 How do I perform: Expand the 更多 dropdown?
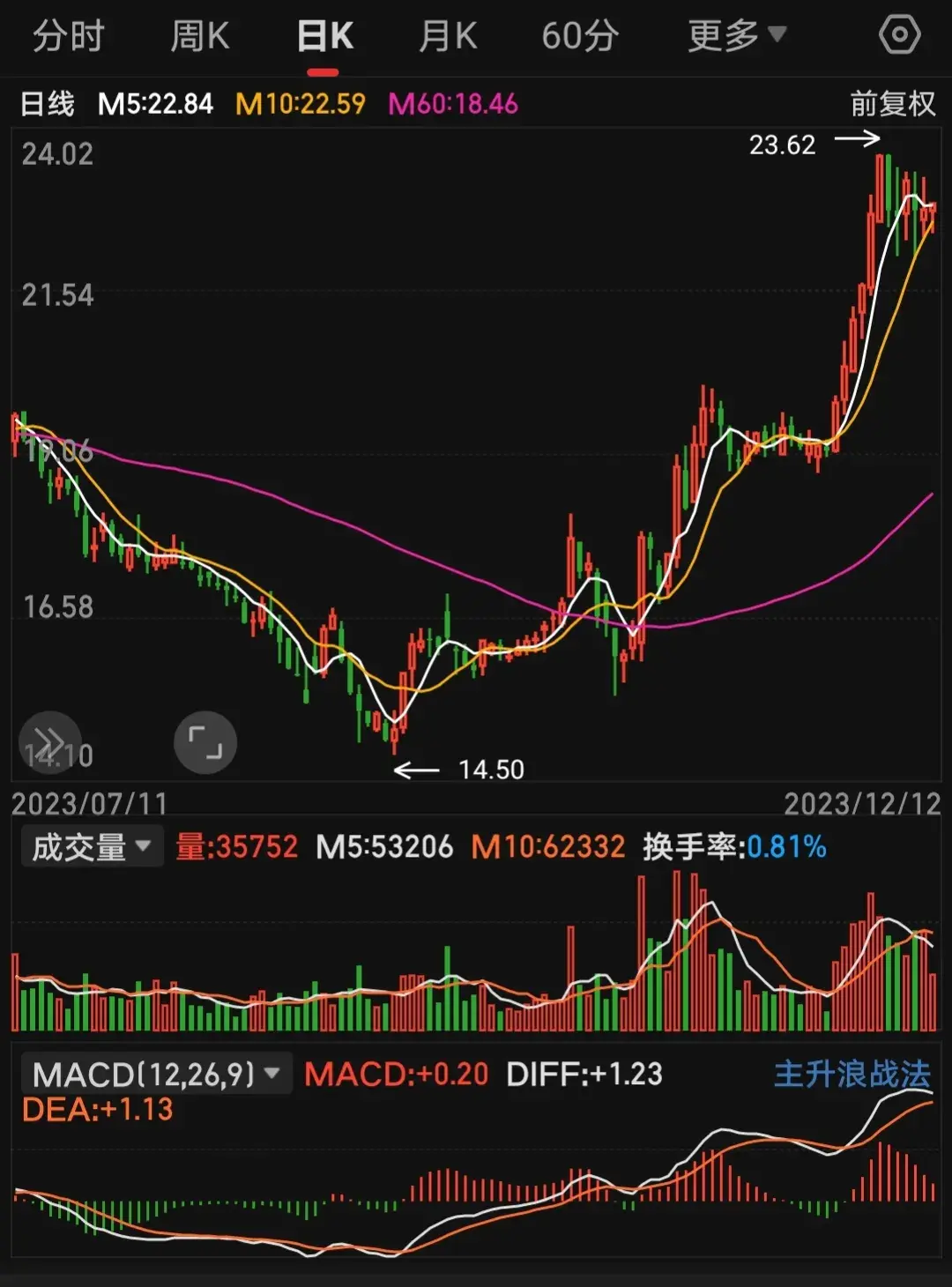[735, 37]
